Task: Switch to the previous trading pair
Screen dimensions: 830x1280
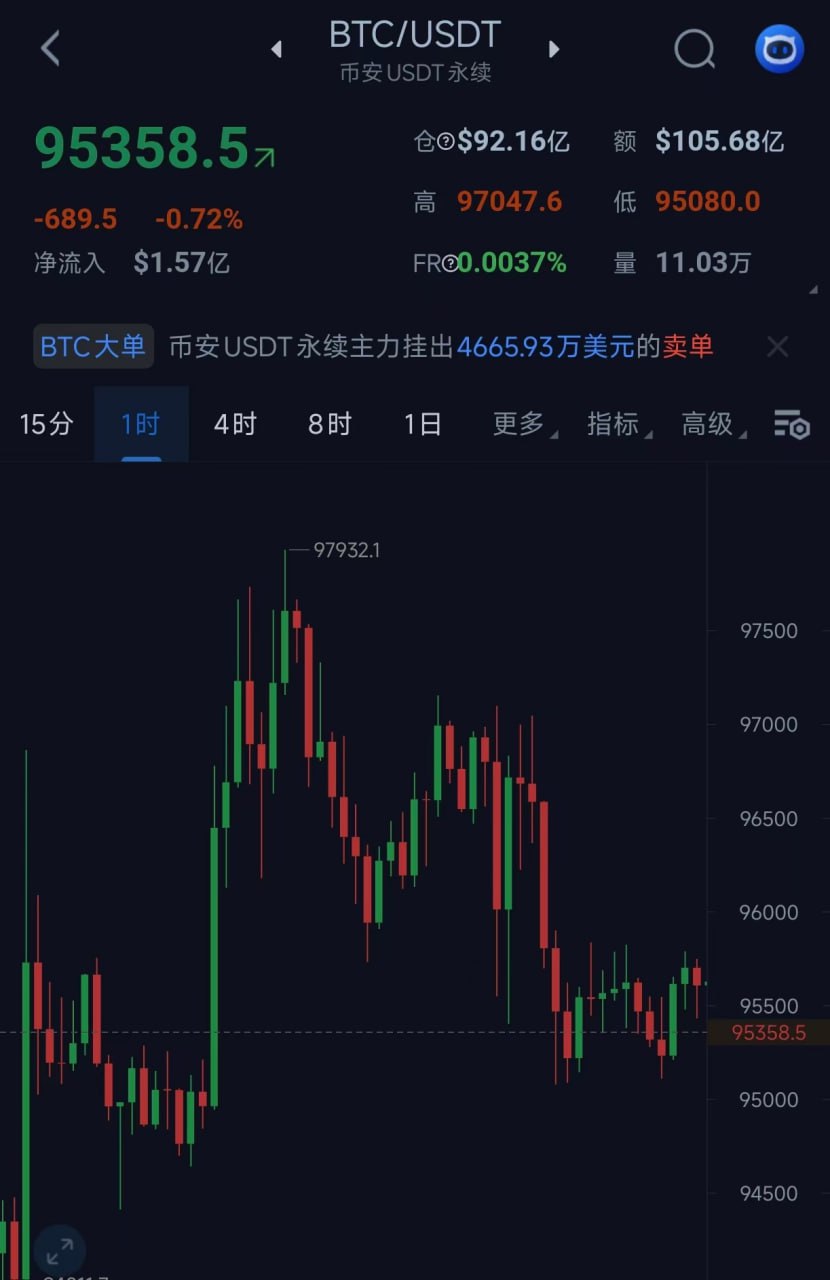Action: (277, 49)
